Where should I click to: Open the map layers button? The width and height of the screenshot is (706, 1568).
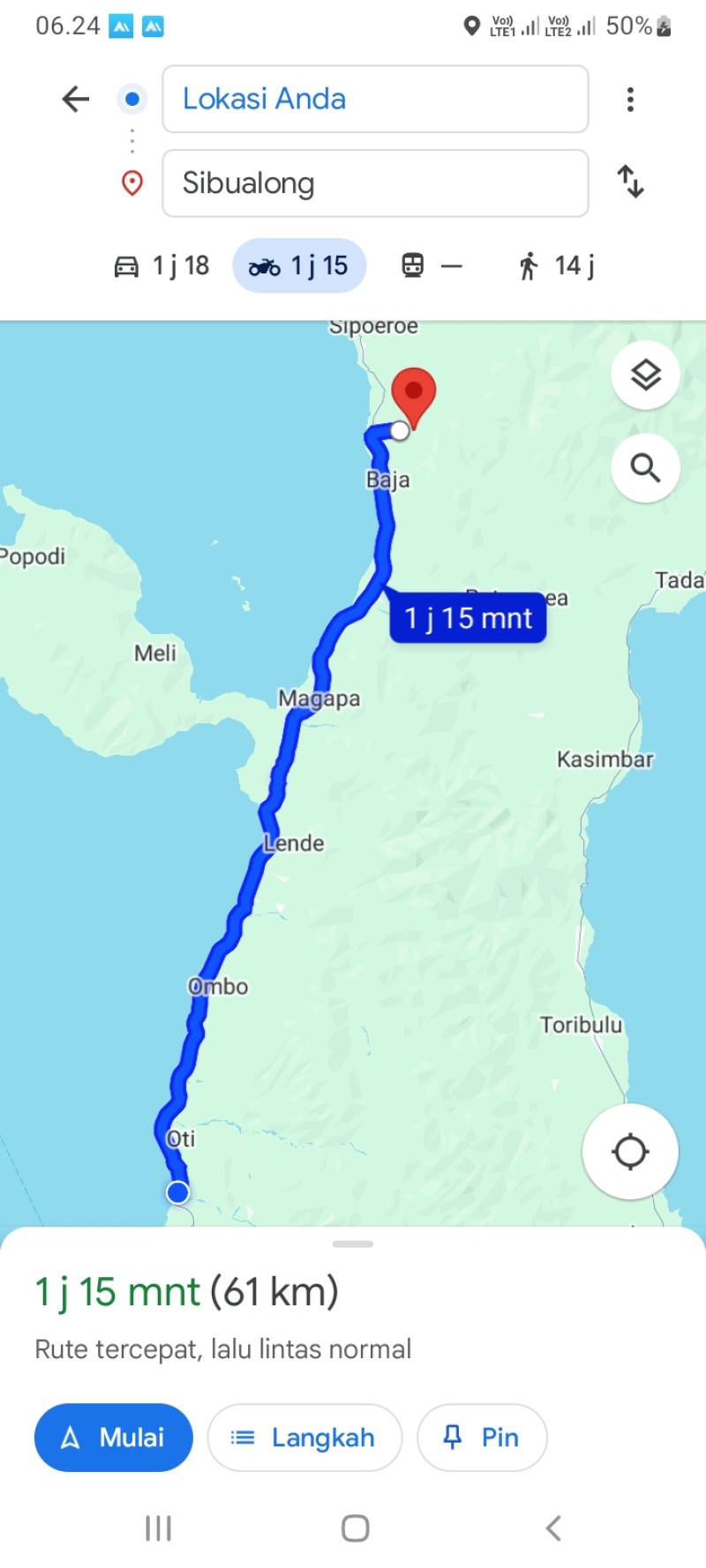coord(646,375)
